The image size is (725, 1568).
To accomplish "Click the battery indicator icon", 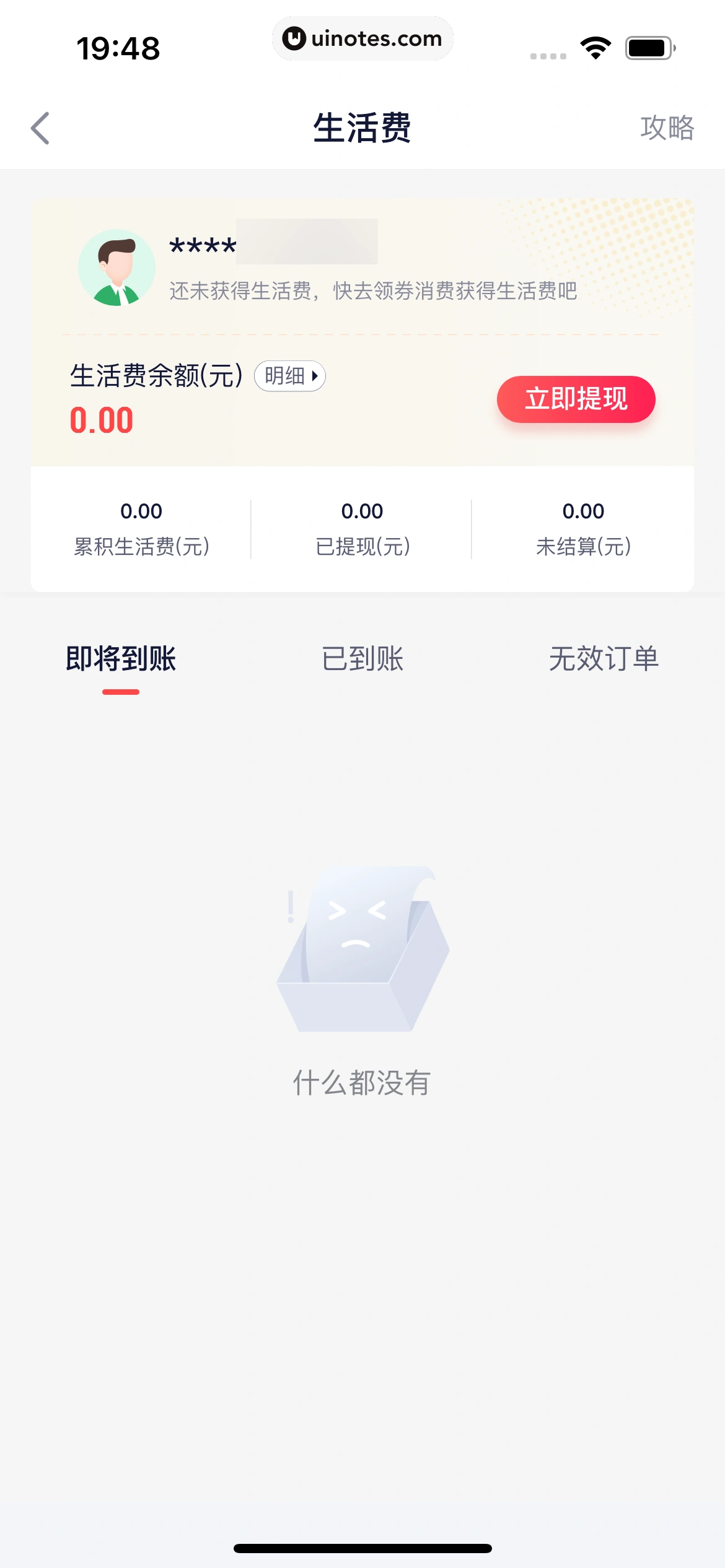I will coord(649,46).
